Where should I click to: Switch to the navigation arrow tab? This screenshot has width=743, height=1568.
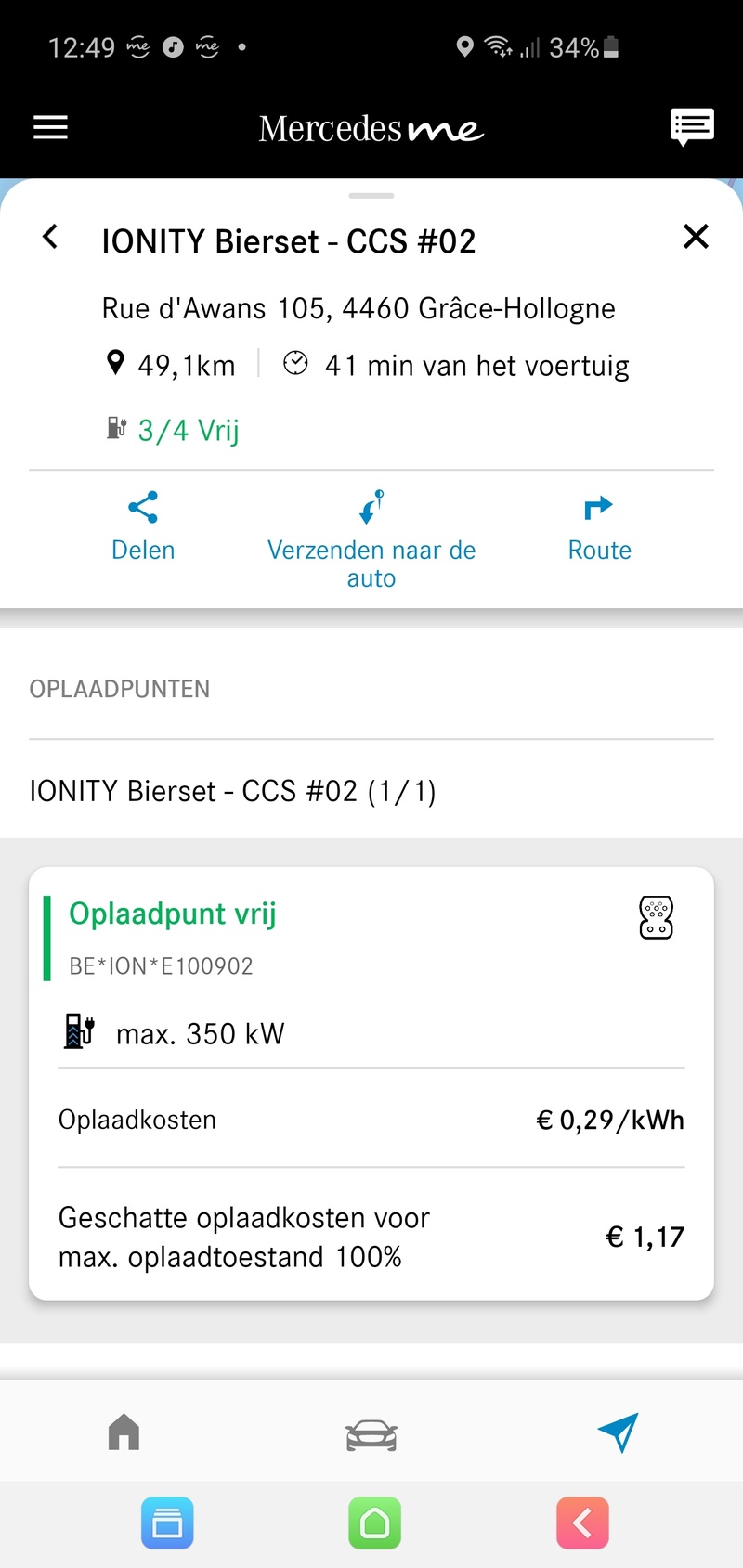619,1432
